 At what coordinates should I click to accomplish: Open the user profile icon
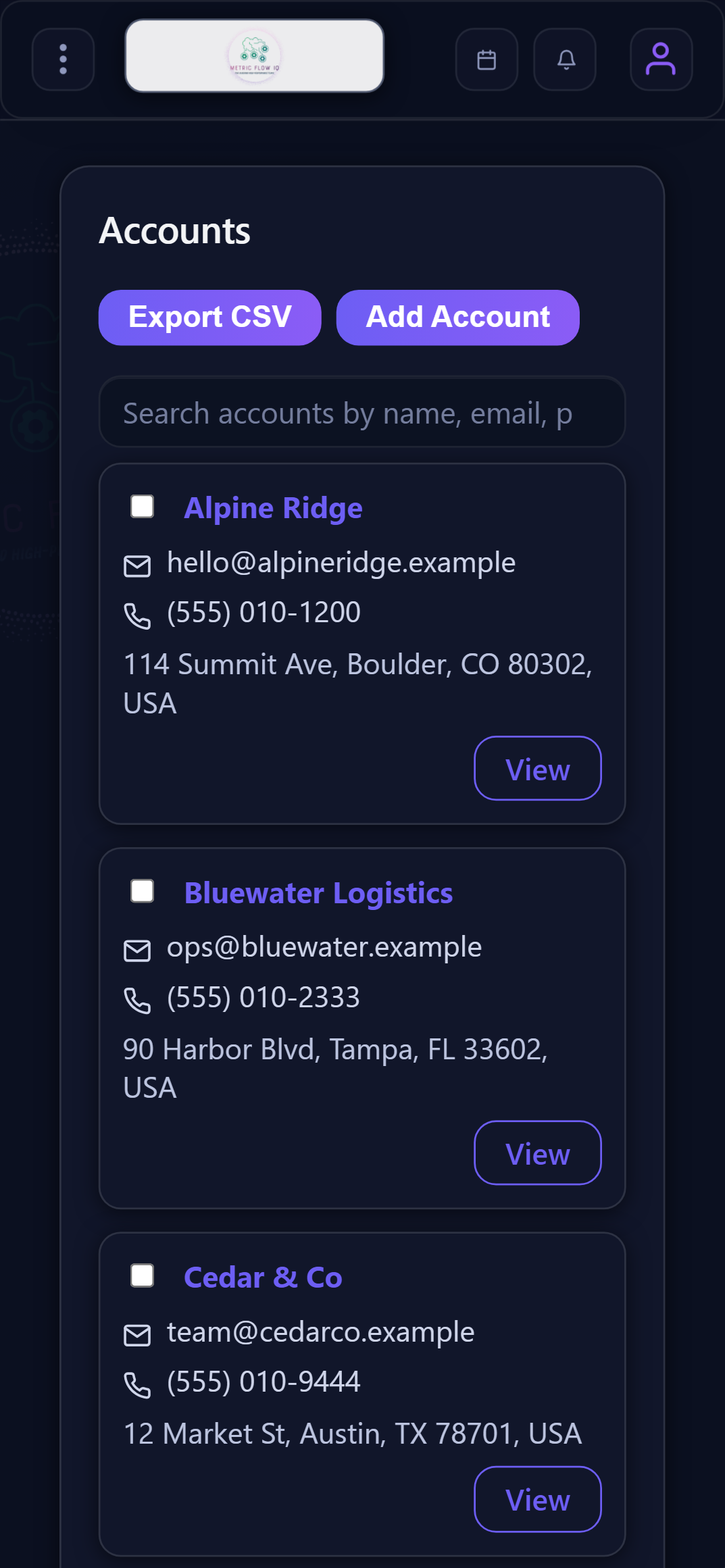660,59
